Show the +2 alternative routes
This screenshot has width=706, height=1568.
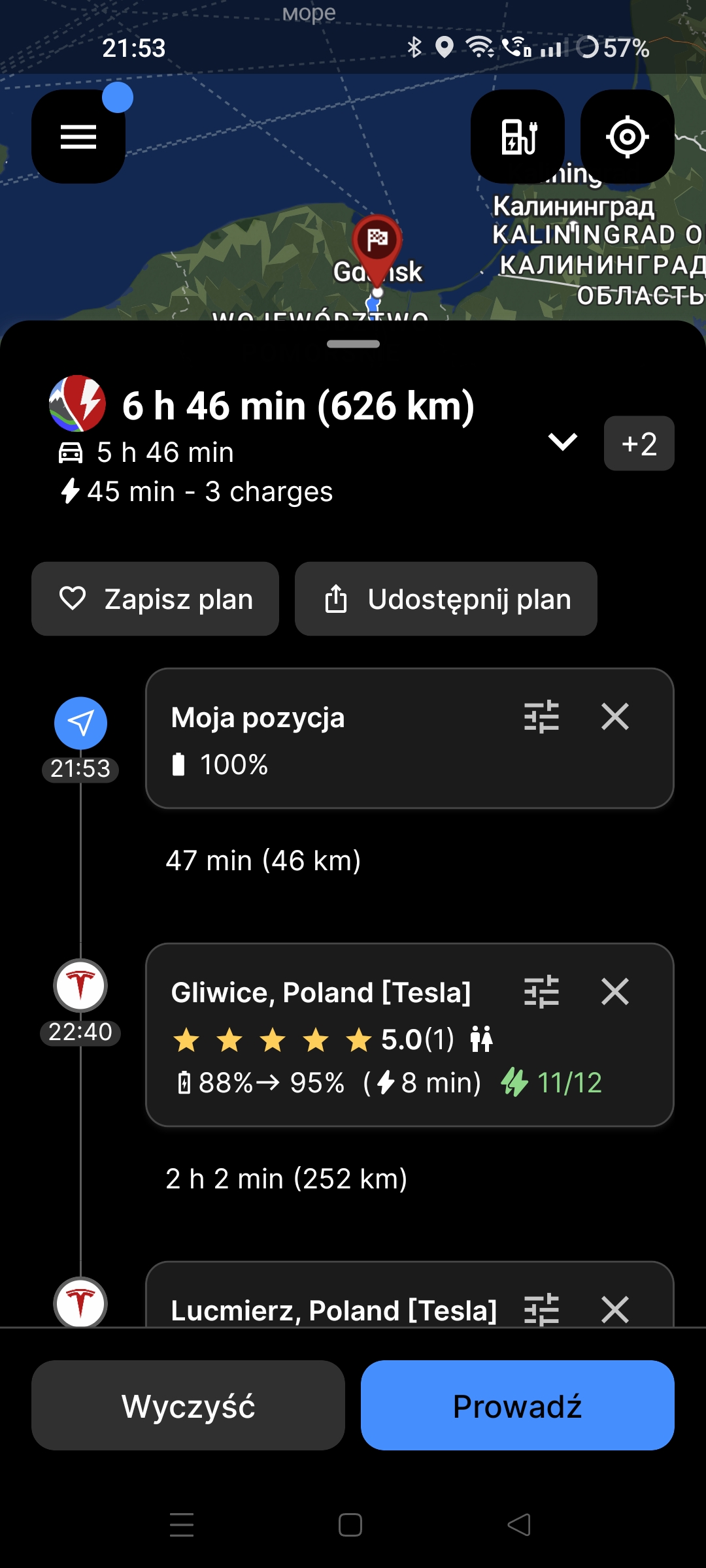pos(639,444)
